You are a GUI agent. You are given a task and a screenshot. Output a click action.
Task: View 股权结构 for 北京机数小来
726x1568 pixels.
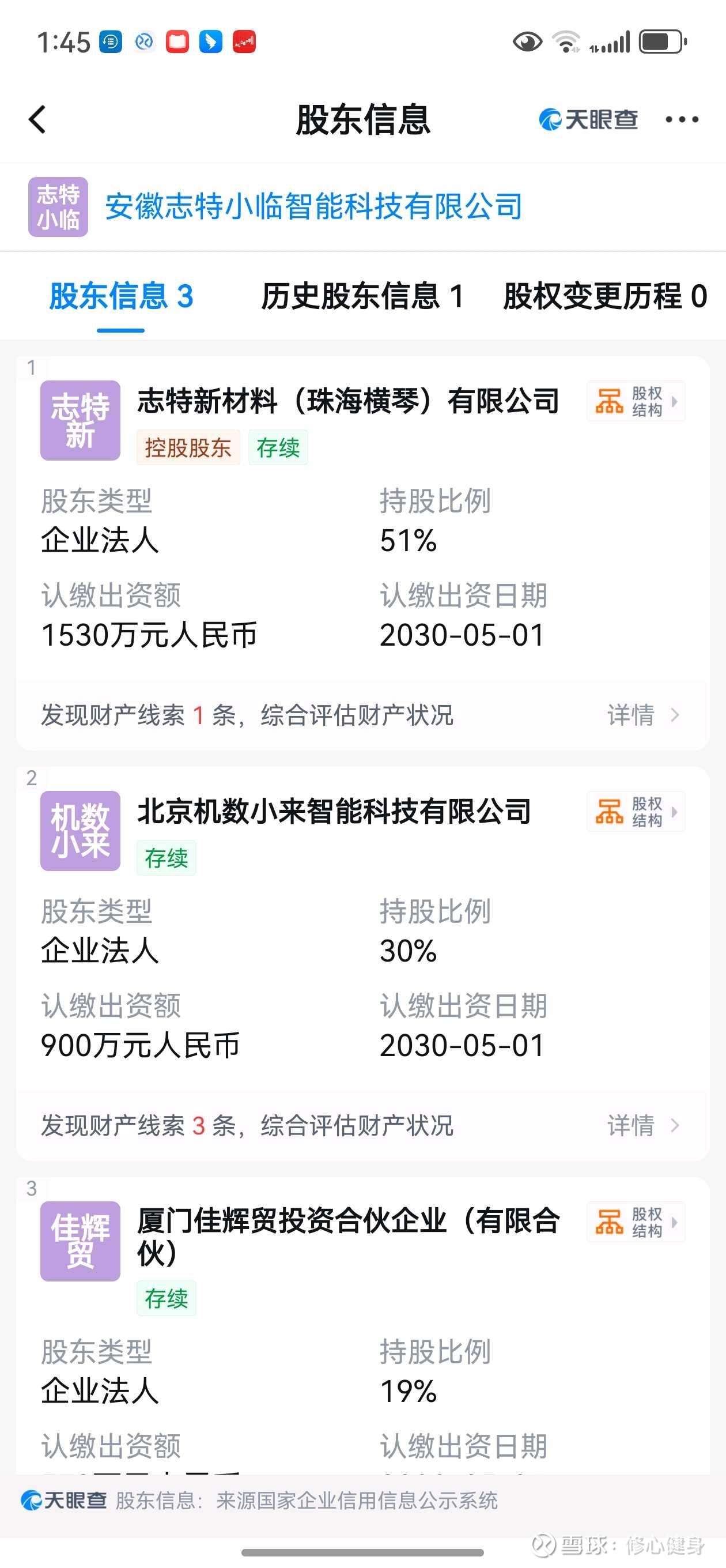click(x=636, y=812)
